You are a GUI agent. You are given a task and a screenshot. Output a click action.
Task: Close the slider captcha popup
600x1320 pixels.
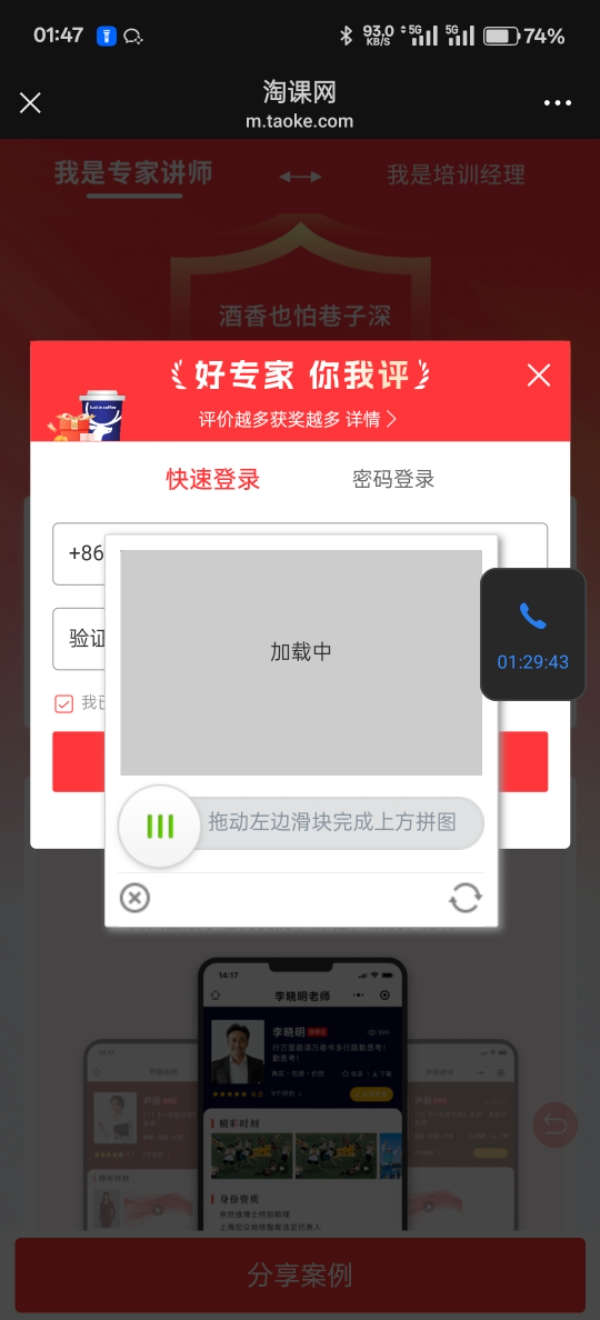[x=135, y=898]
